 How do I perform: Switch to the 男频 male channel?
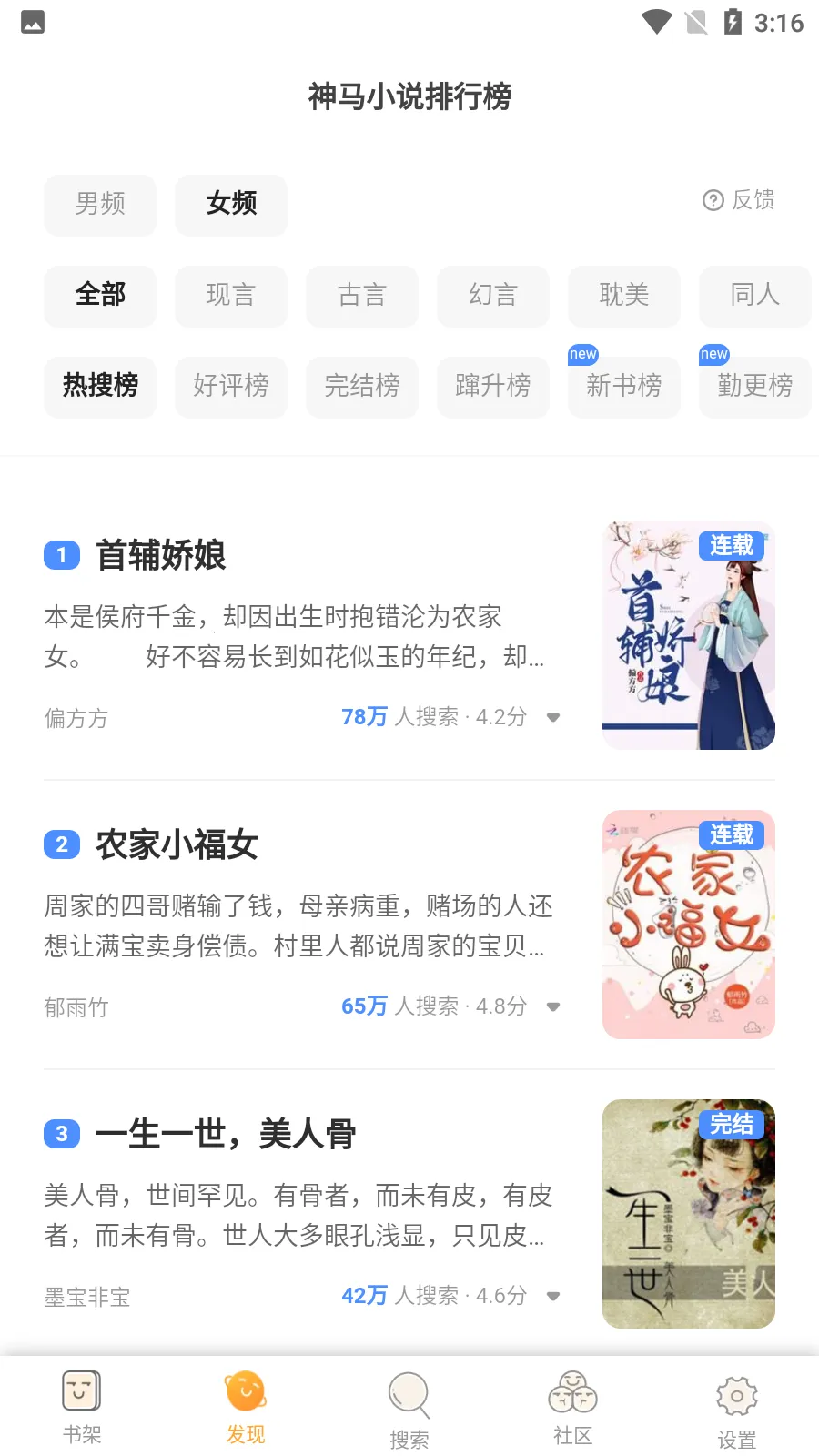pos(100,205)
